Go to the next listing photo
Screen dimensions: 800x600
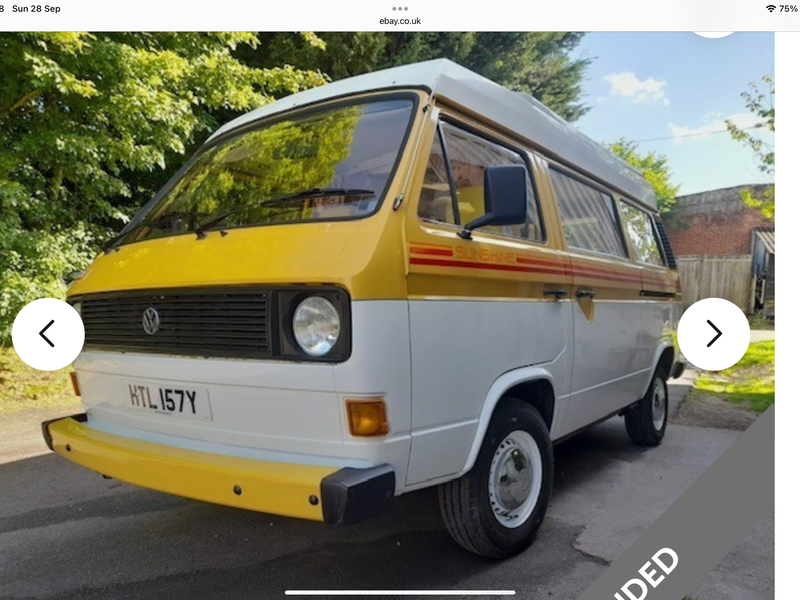click(x=713, y=334)
